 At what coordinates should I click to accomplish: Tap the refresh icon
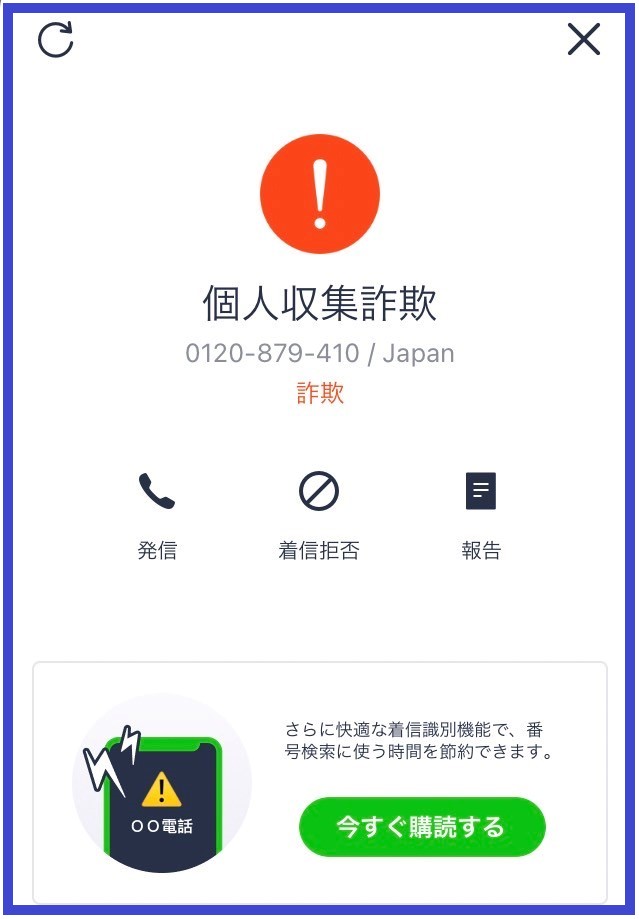56,40
